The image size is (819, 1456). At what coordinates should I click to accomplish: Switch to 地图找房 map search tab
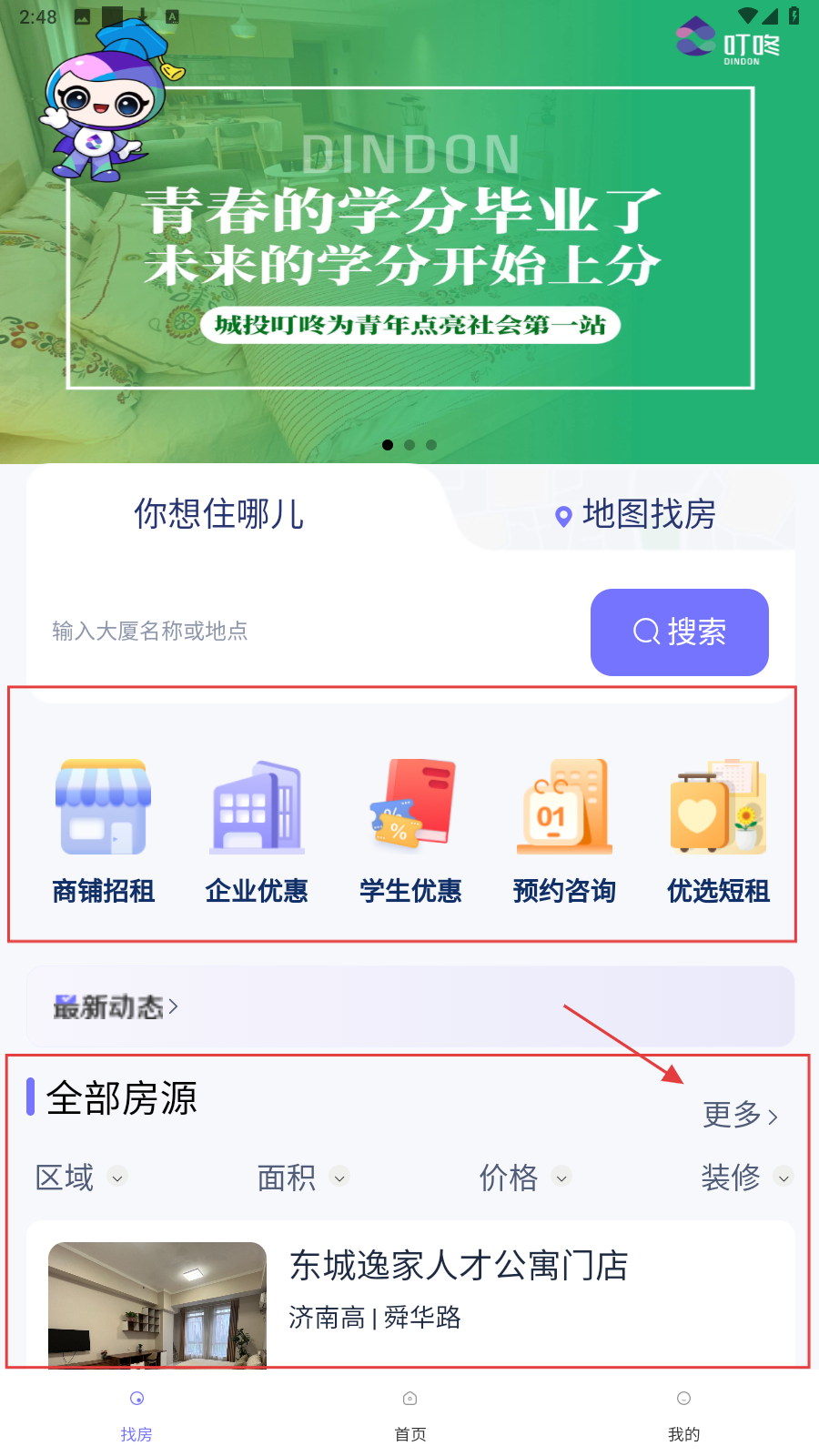click(635, 514)
